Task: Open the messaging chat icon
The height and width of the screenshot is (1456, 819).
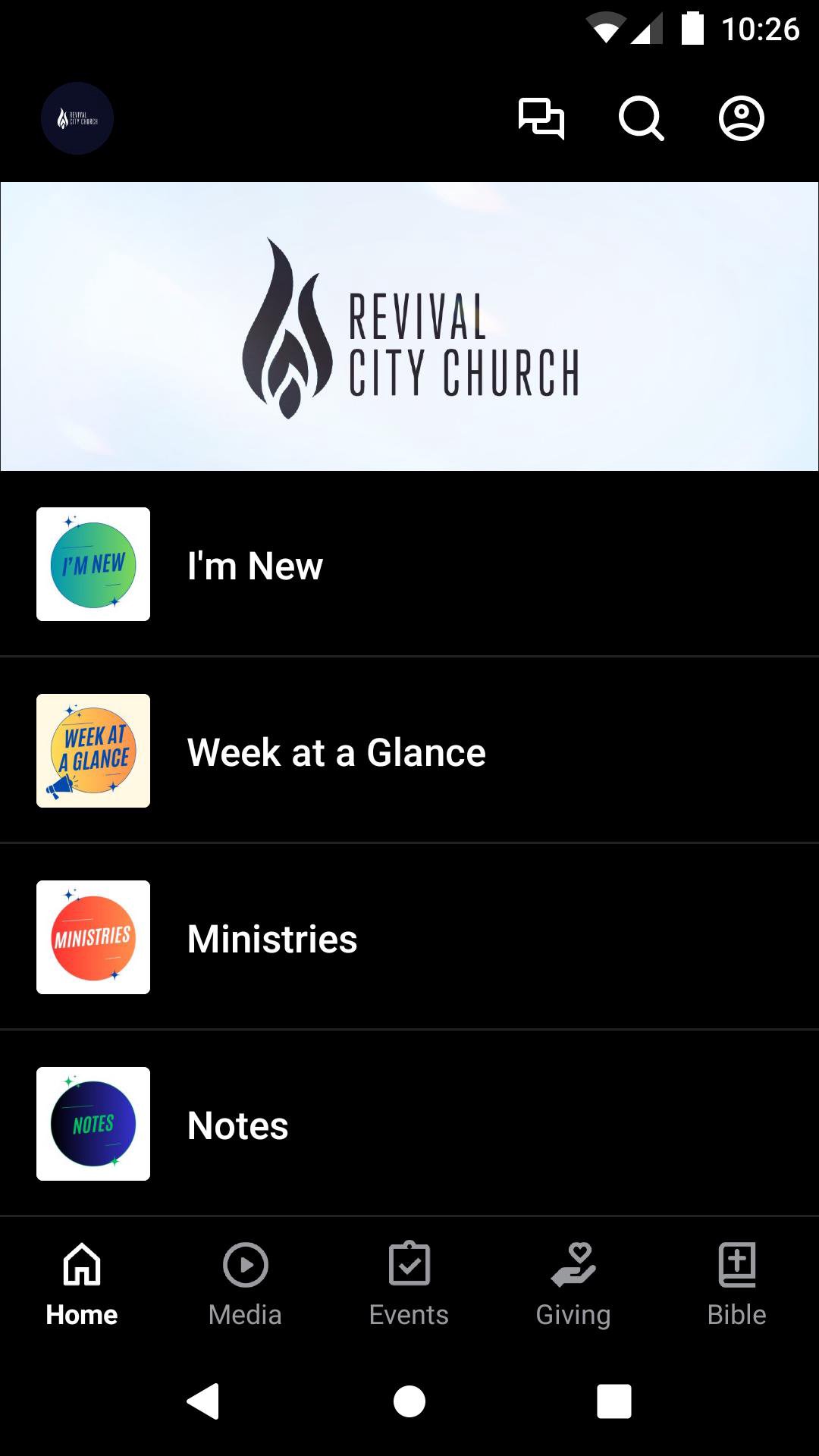Action: (x=541, y=118)
